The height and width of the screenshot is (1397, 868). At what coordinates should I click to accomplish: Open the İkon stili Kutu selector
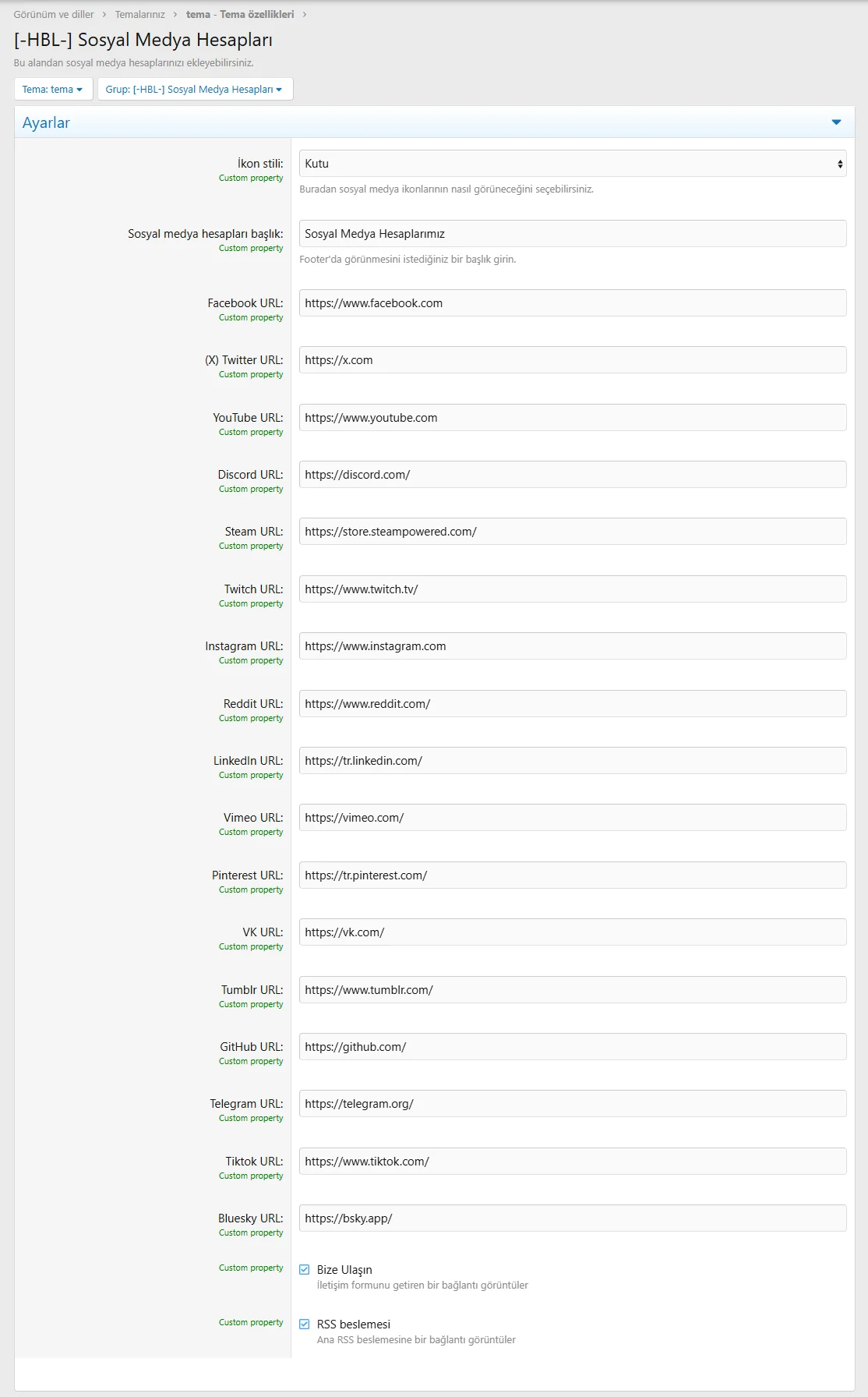pyautogui.click(x=573, y=164)
